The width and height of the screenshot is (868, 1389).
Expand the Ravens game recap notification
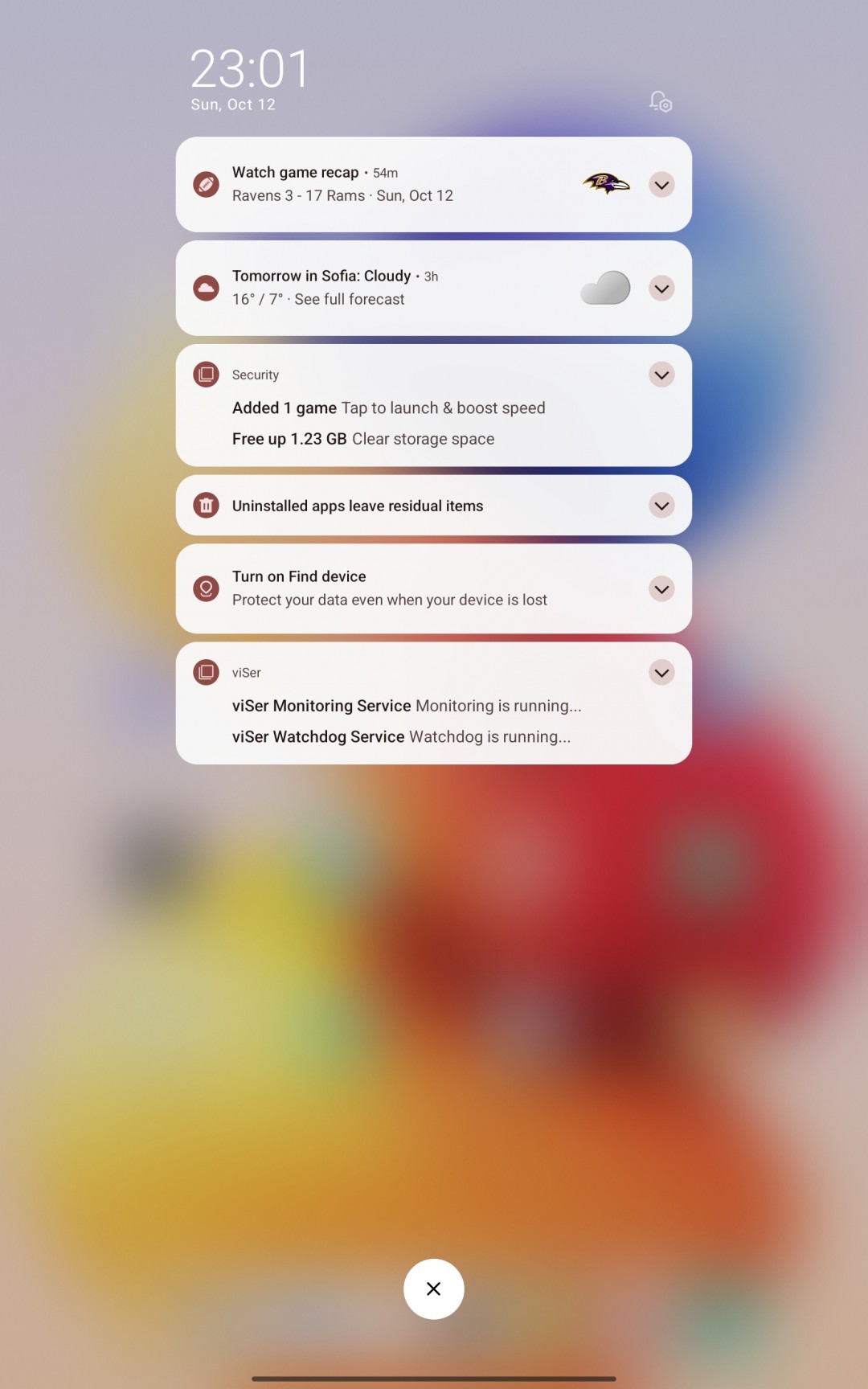click(x=661, y=185)
